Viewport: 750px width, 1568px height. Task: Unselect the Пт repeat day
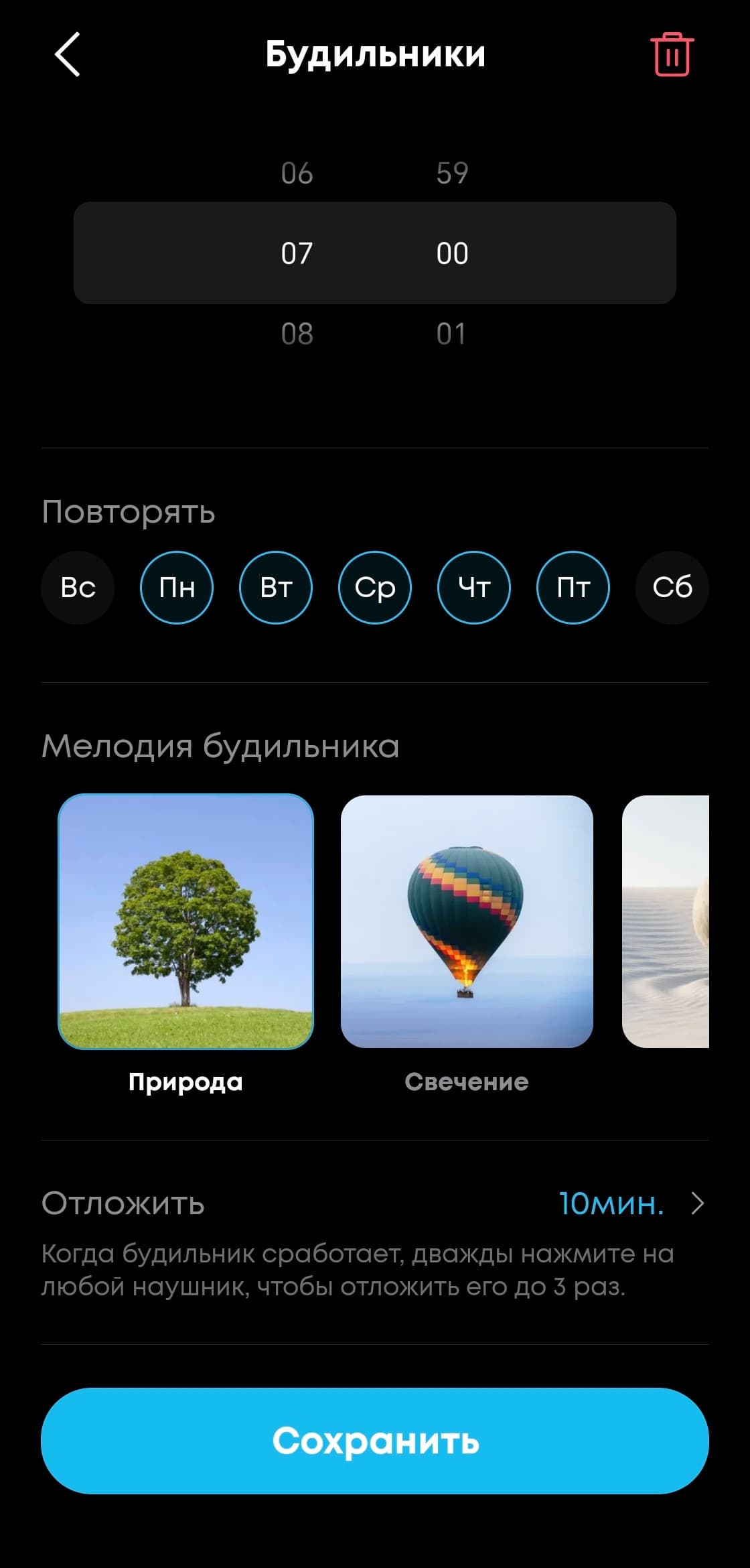[573, 588]
